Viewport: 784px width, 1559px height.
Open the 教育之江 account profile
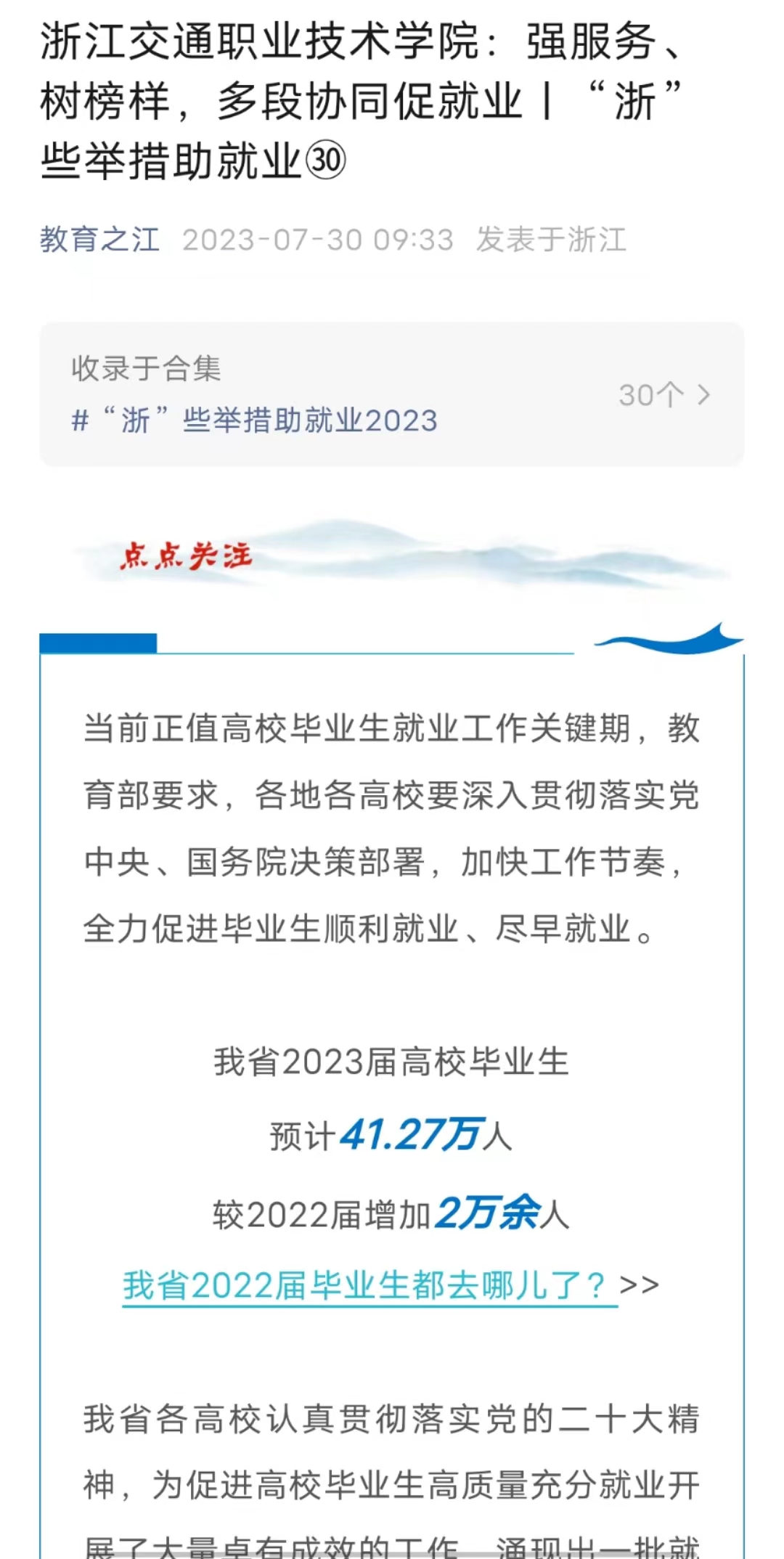(x=99, y=240)
